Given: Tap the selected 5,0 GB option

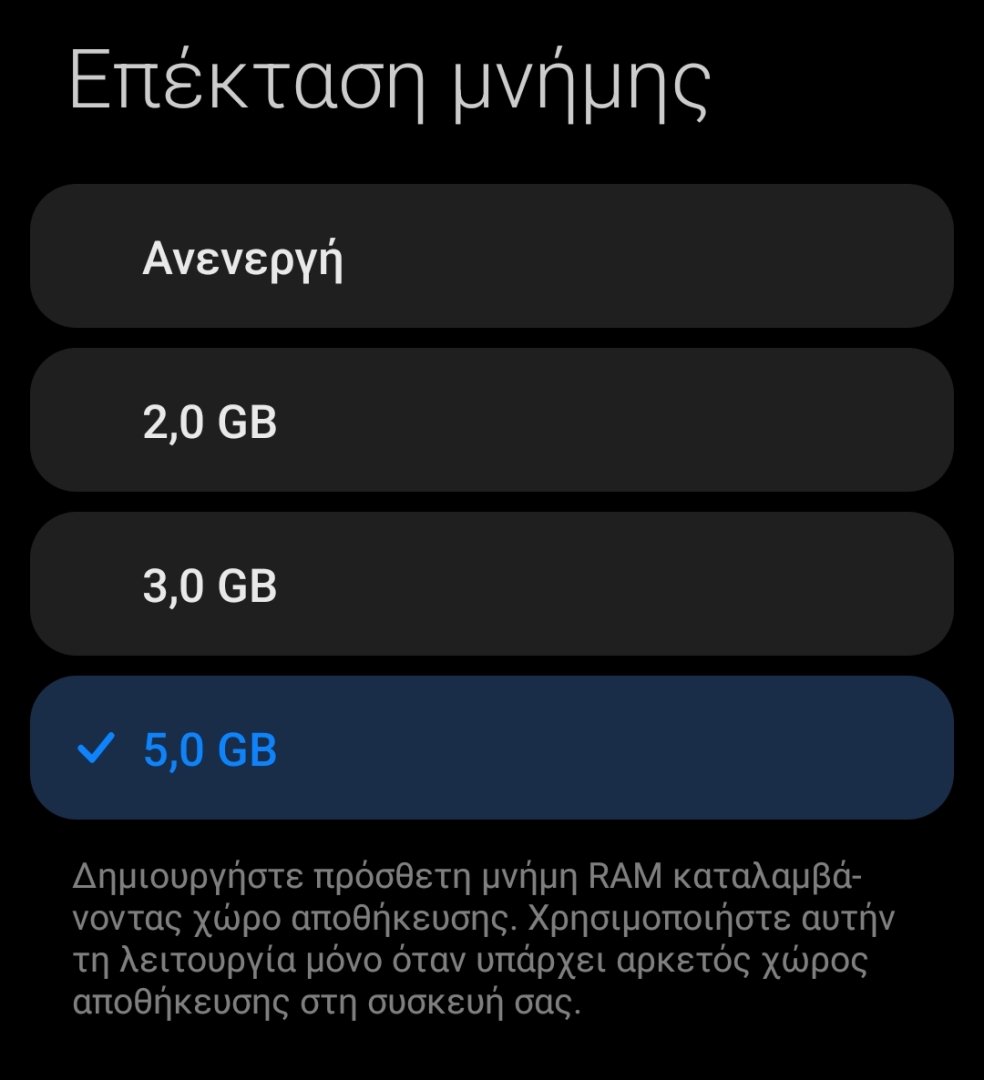Looking at the screenshot, I should pos(491,748).
